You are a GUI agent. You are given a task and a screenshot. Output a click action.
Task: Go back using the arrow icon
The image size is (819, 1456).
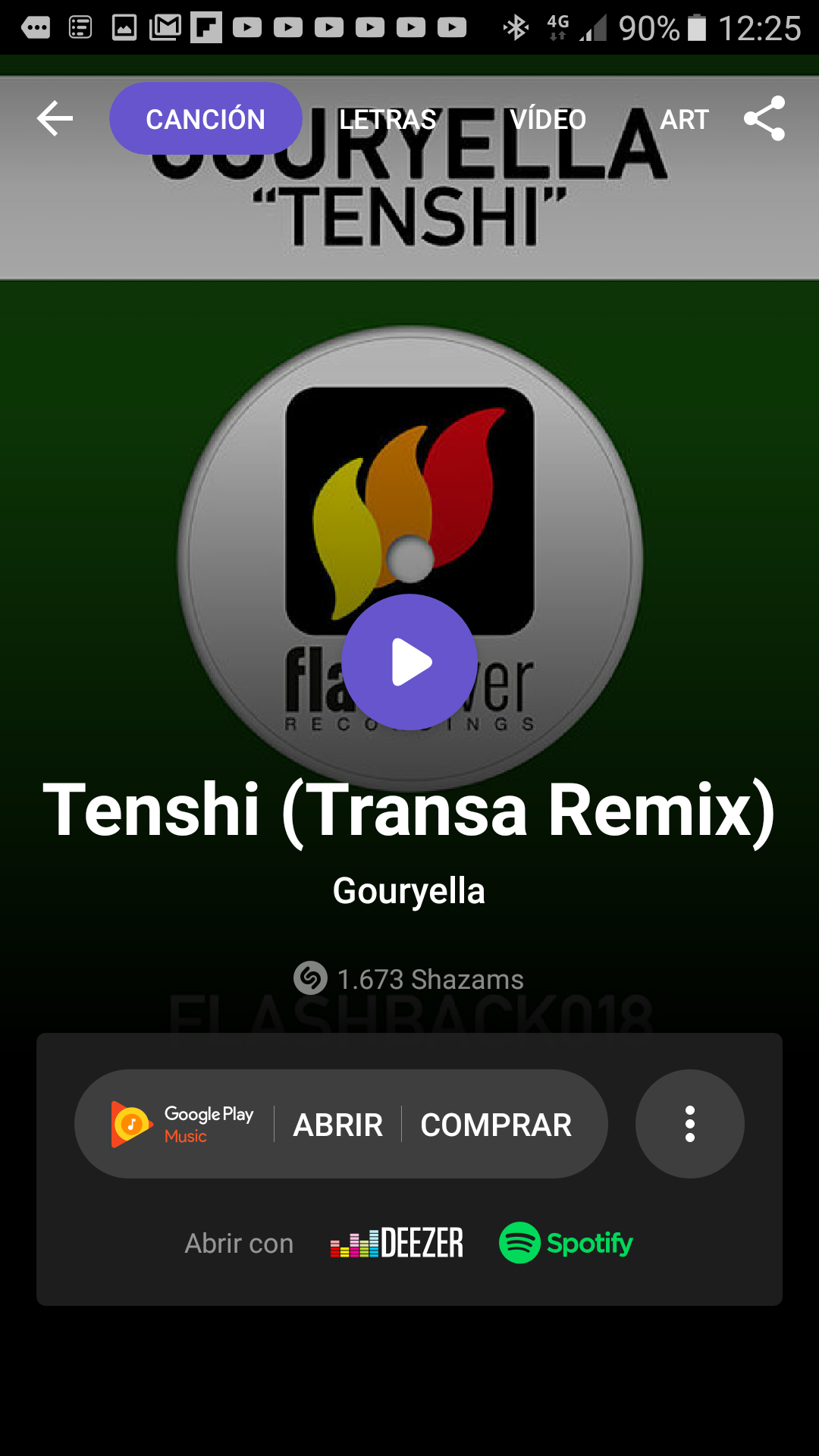(55, 119)
